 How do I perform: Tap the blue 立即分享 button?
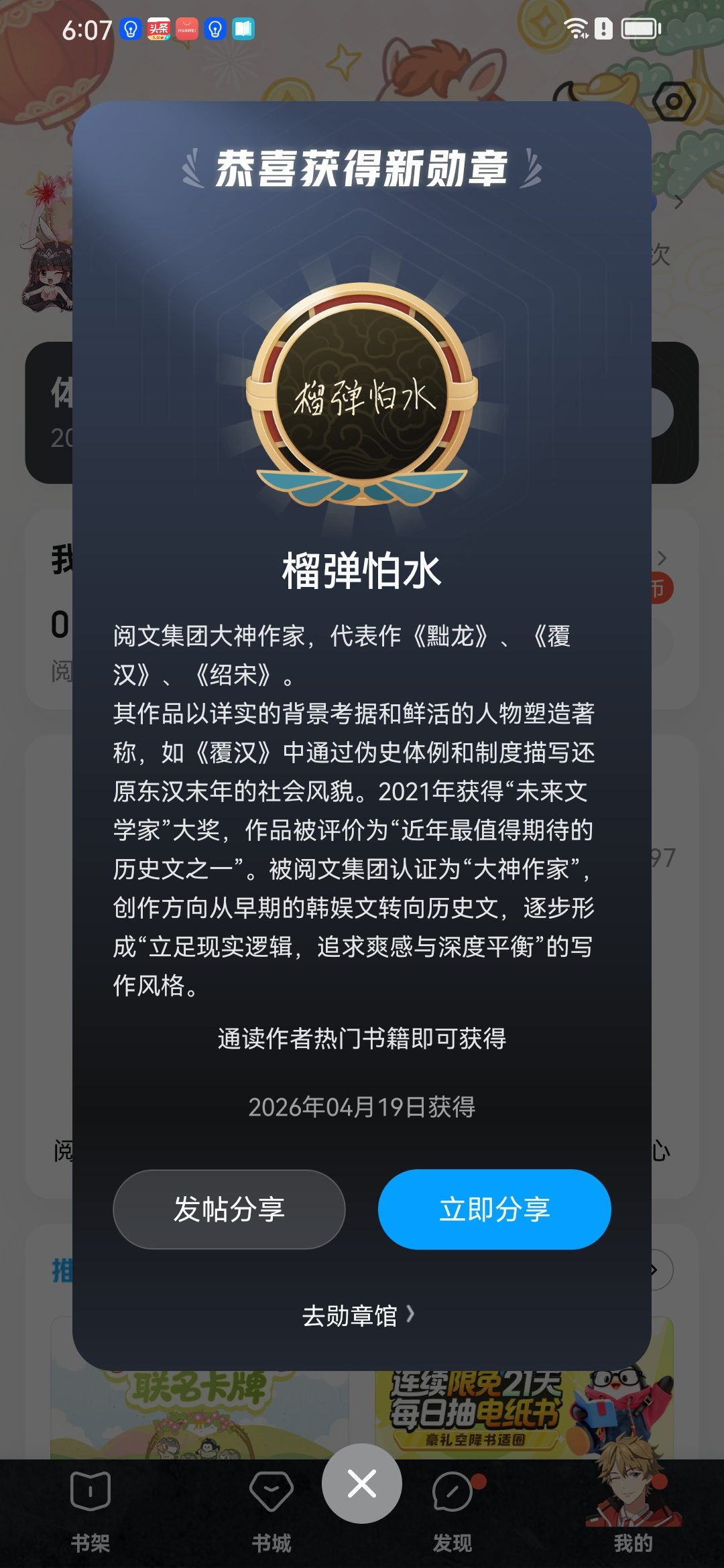pyautogui.click(x=494, y=1210)
